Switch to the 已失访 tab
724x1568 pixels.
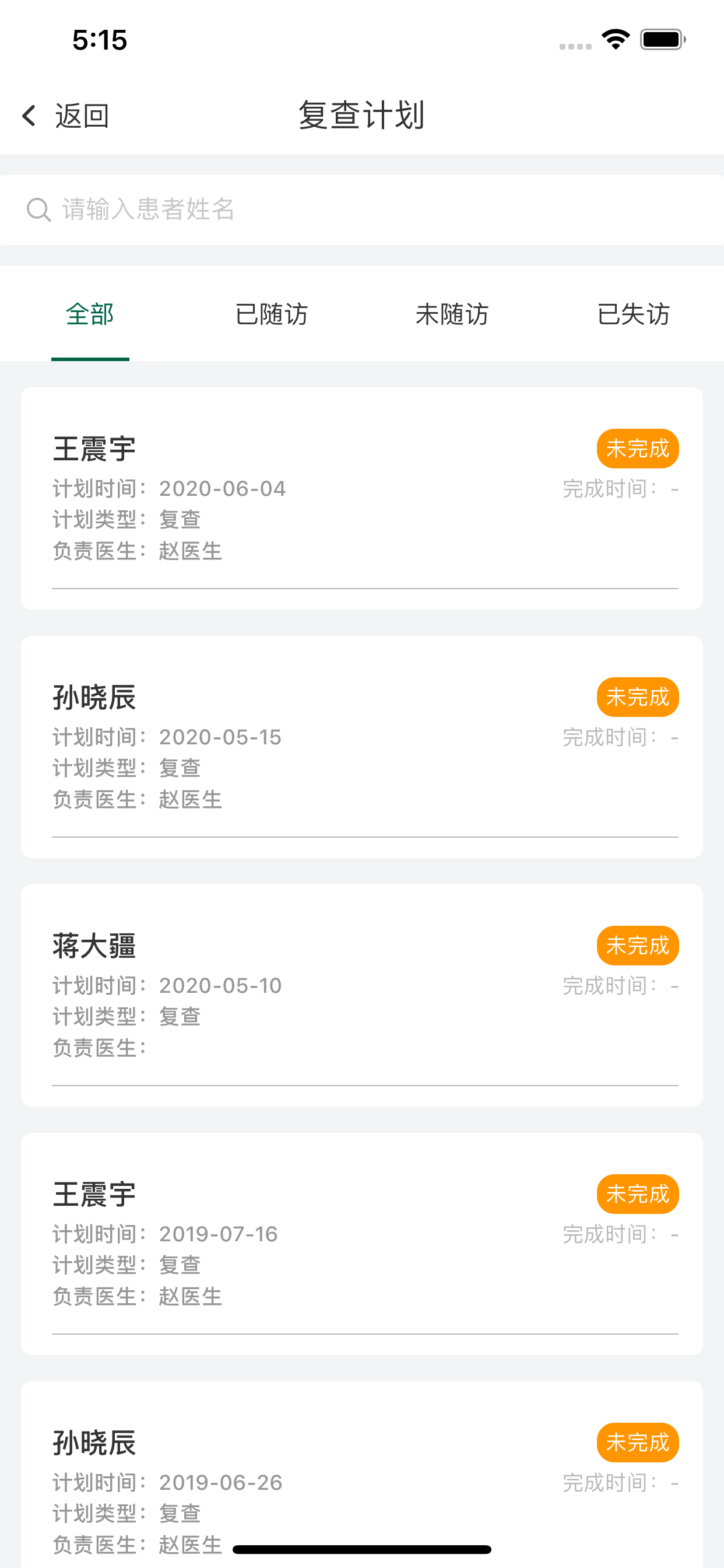tap(633, 314)
